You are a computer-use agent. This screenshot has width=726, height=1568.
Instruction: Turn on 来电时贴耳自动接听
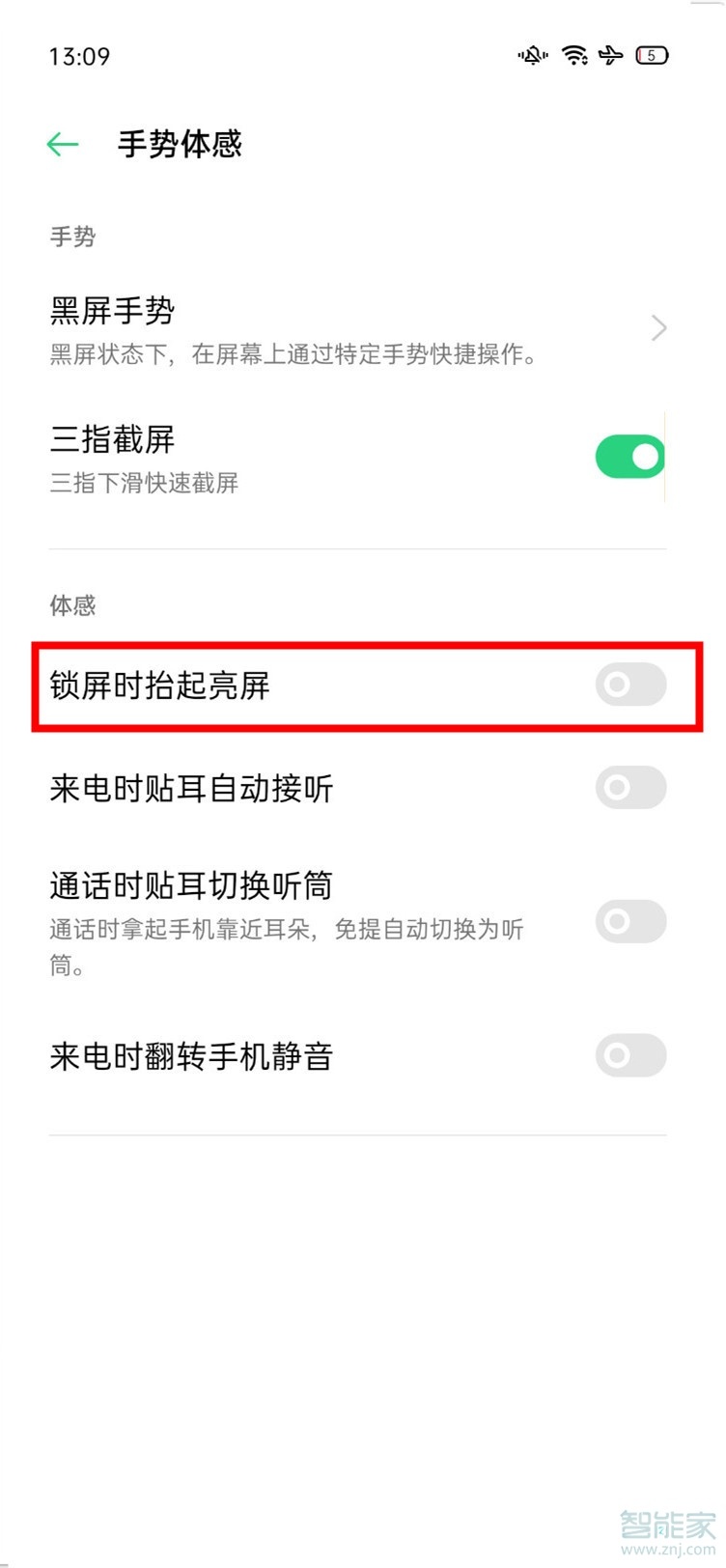[630, 788]
